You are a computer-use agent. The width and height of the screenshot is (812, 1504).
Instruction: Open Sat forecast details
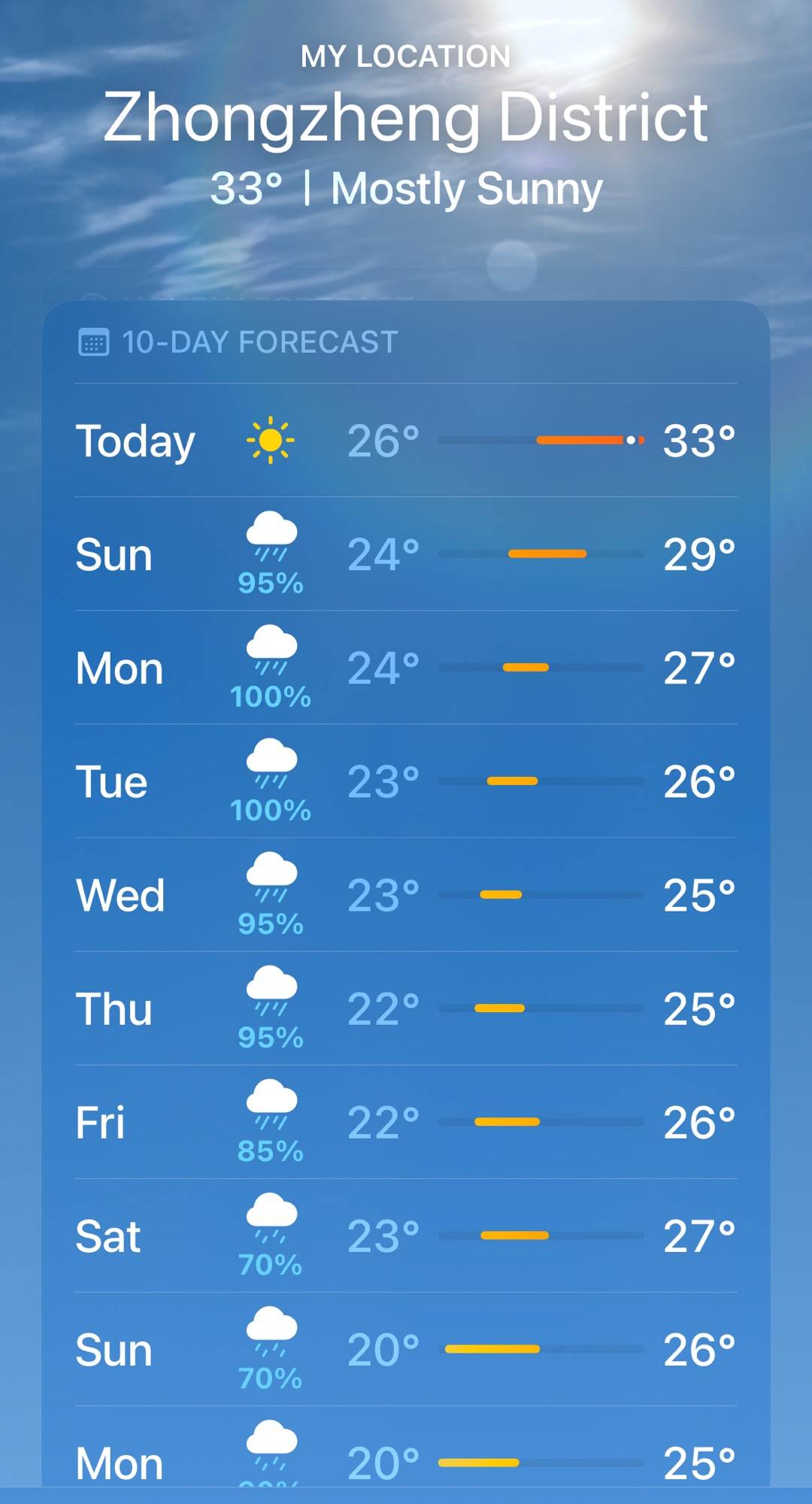click(x=406, y=1236)
